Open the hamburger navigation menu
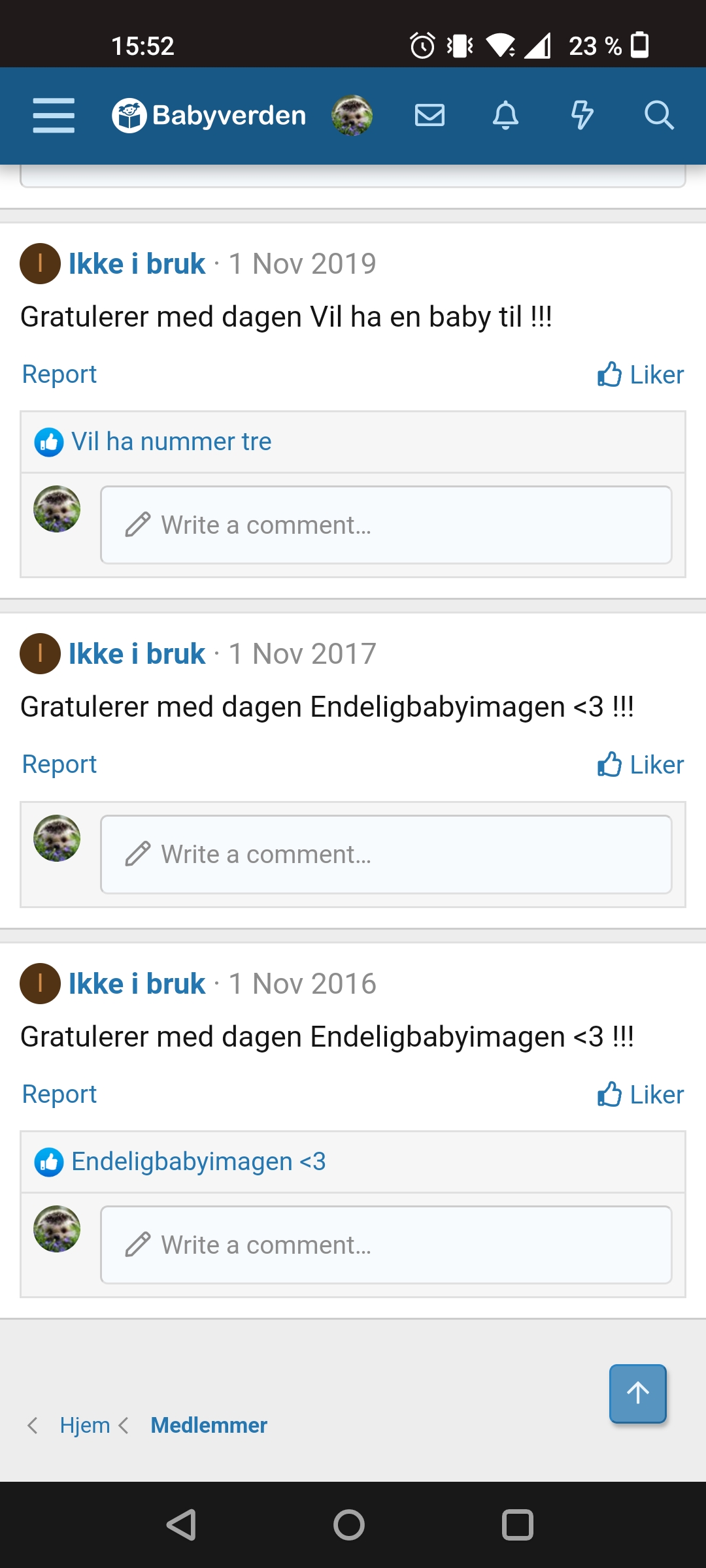 [x=54, y=116]
